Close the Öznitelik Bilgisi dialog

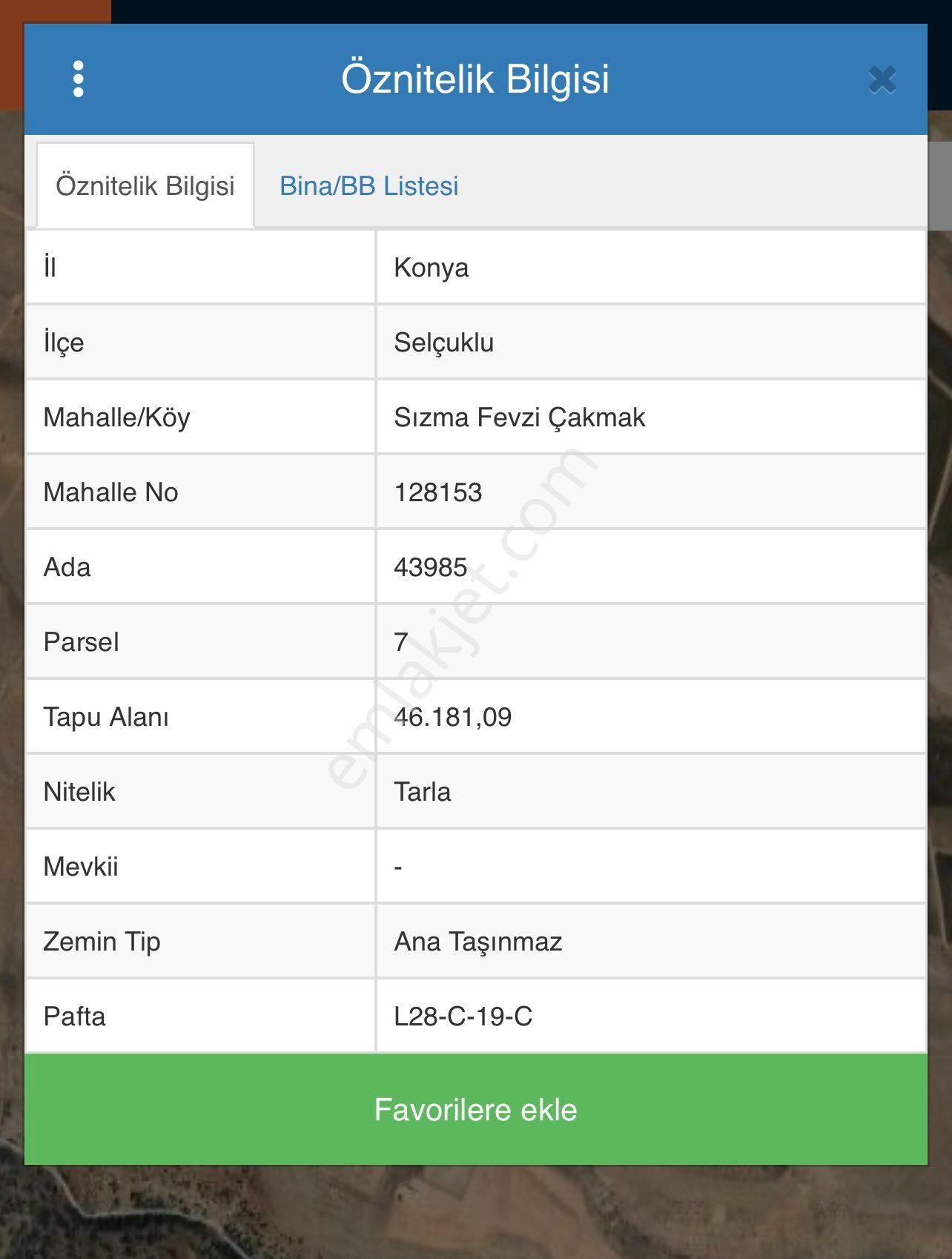pyautogui.click(x=882, y=80)
